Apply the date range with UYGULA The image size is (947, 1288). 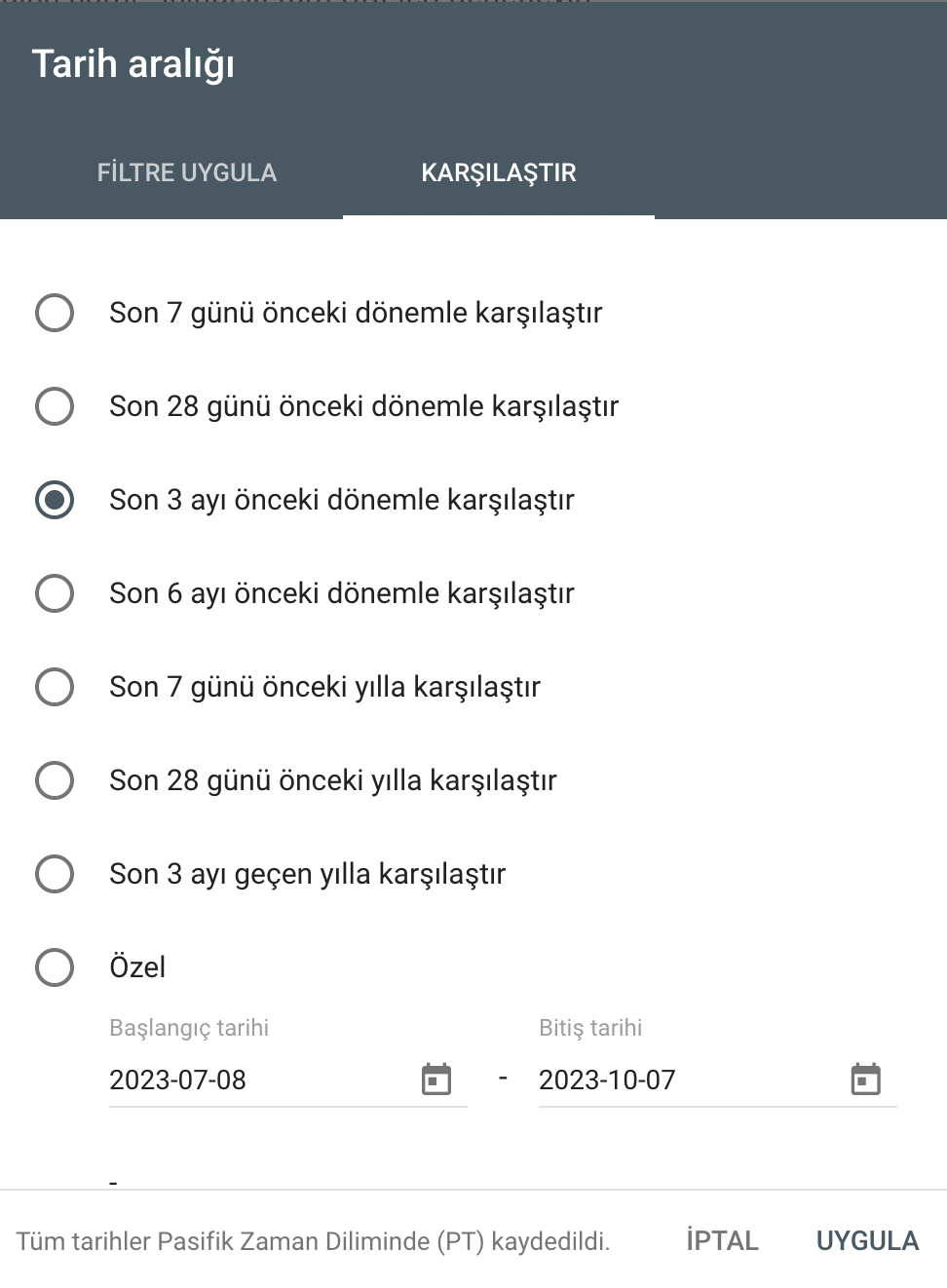pos(867,1240)
